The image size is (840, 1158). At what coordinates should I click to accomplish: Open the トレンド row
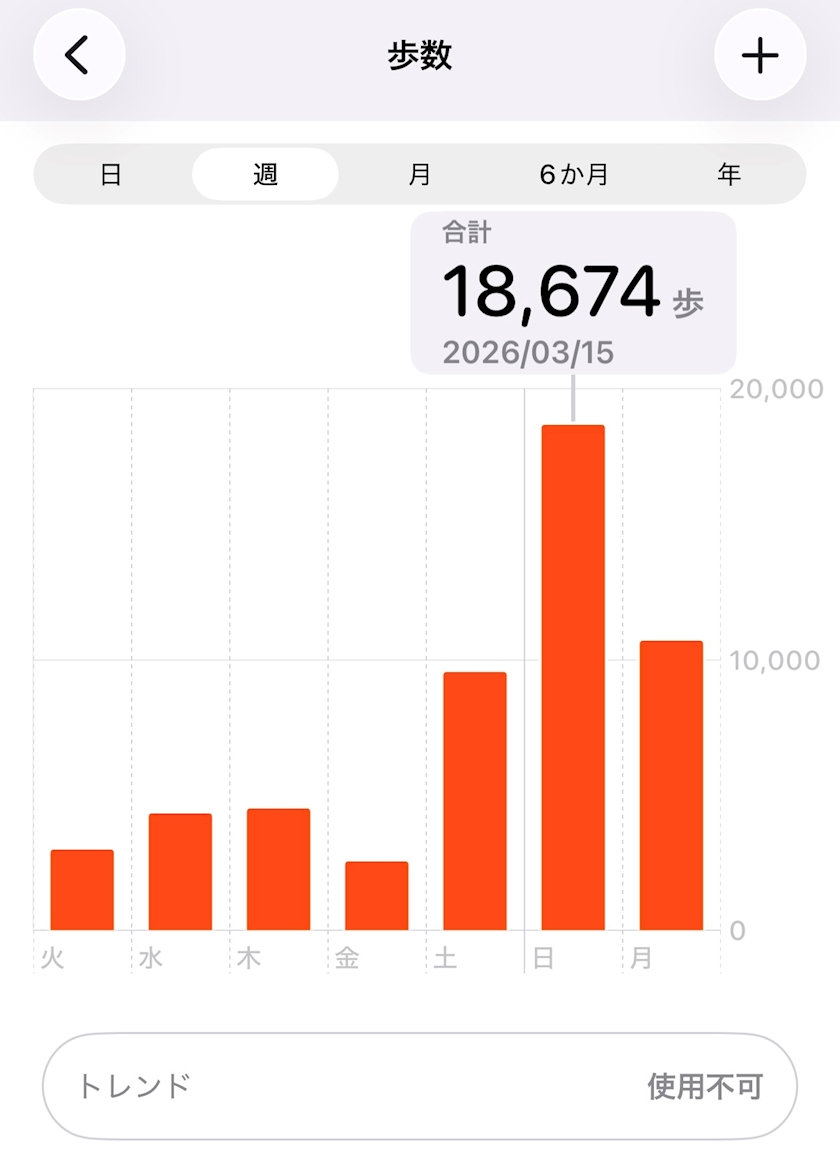click(420, 1086)
